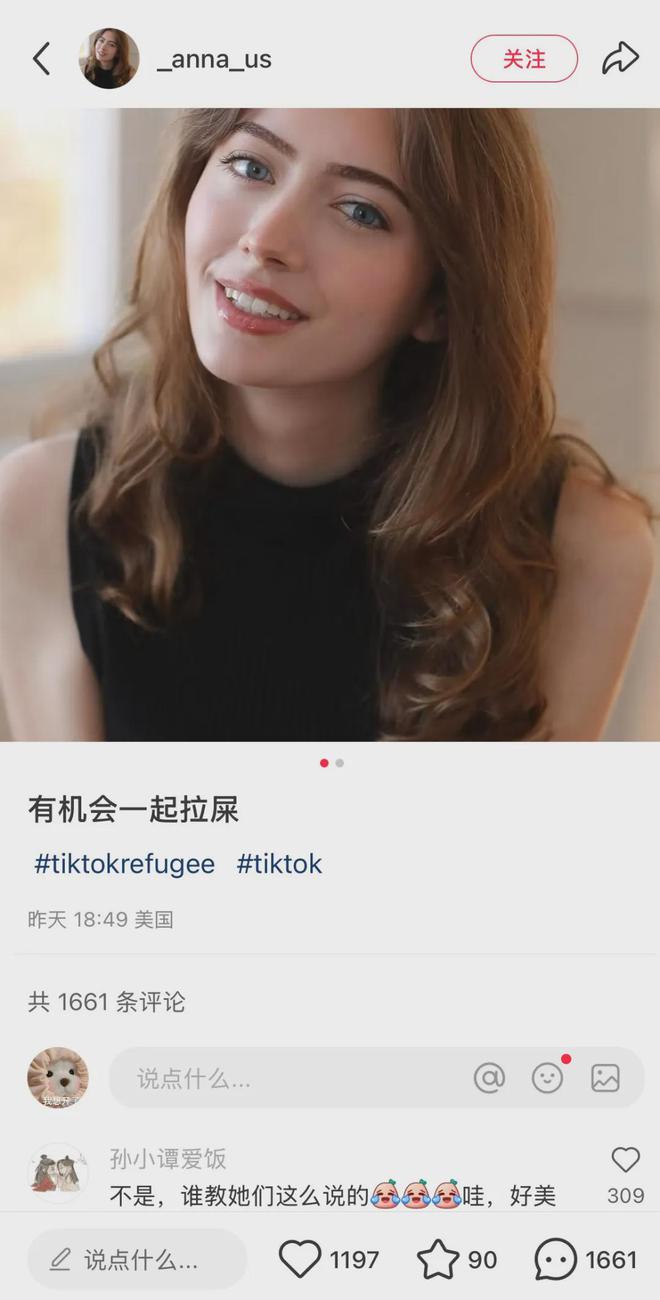
Task: Go back using the arrow
Action: point(41,59)
